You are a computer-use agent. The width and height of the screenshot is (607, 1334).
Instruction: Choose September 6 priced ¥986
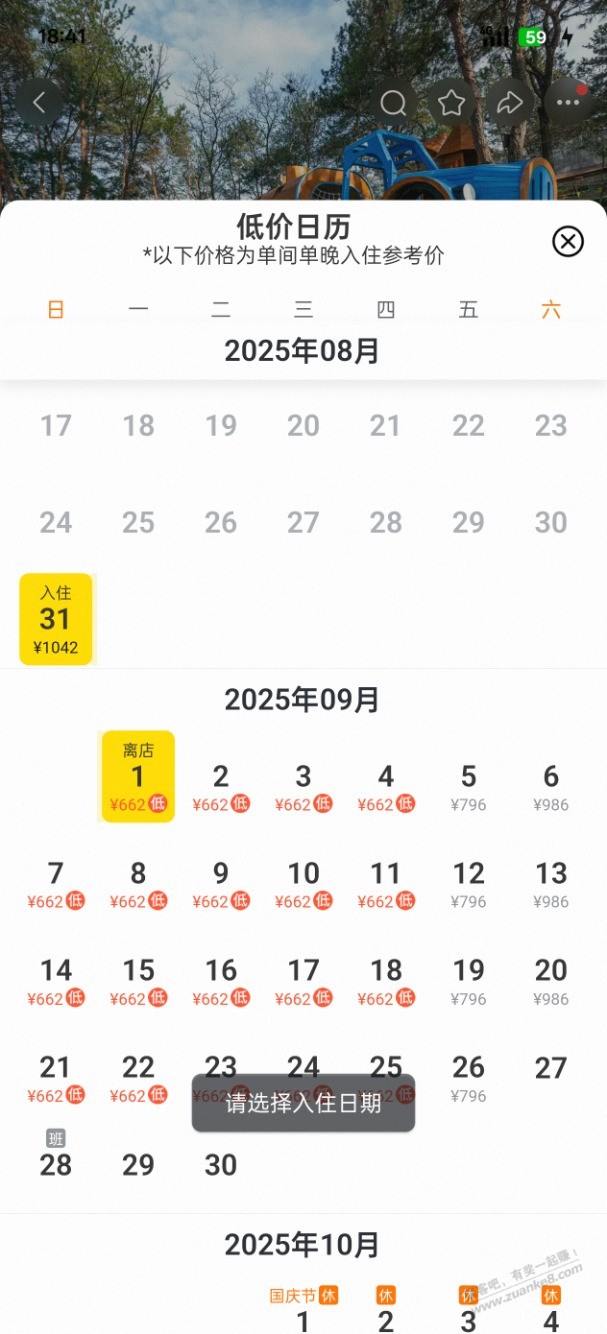(551, 787)
